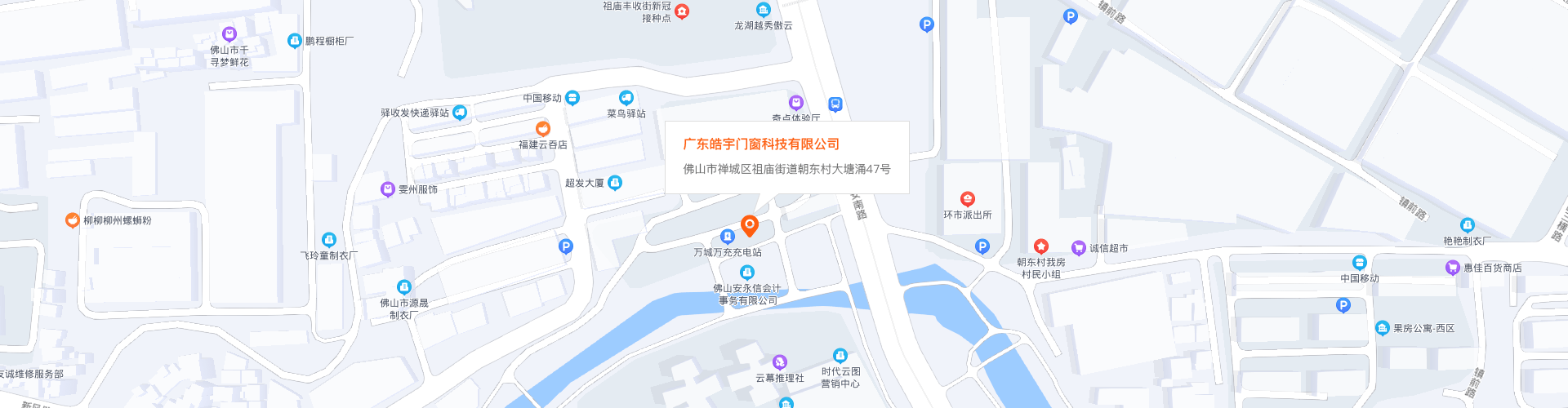1568x408 pixels.
Task: Select the 超发大厦 building marker
Action: click(x=615, y=183)
